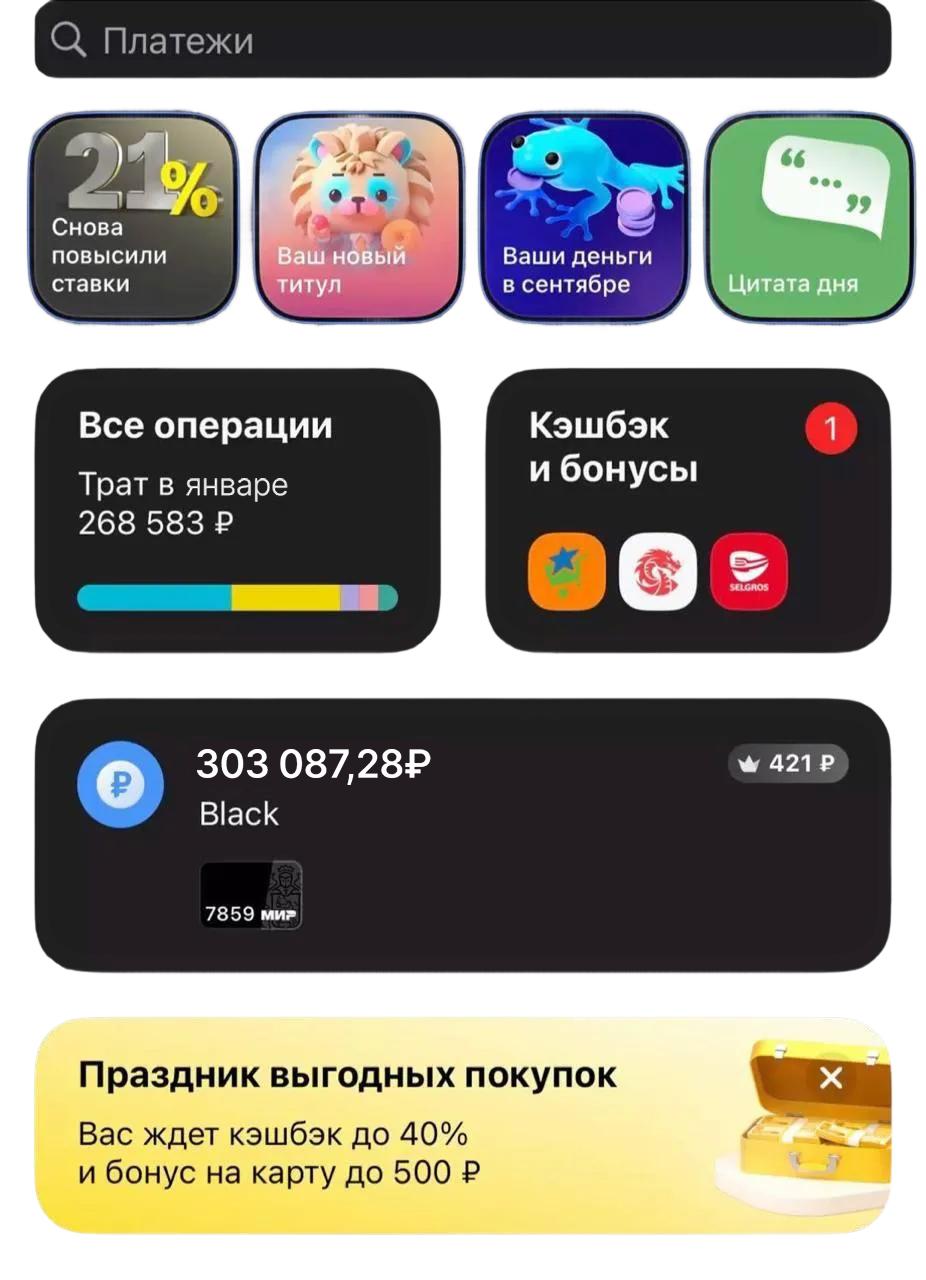
Task: Open the story about raised rates 21%
Action: click(x=132, y=217)
